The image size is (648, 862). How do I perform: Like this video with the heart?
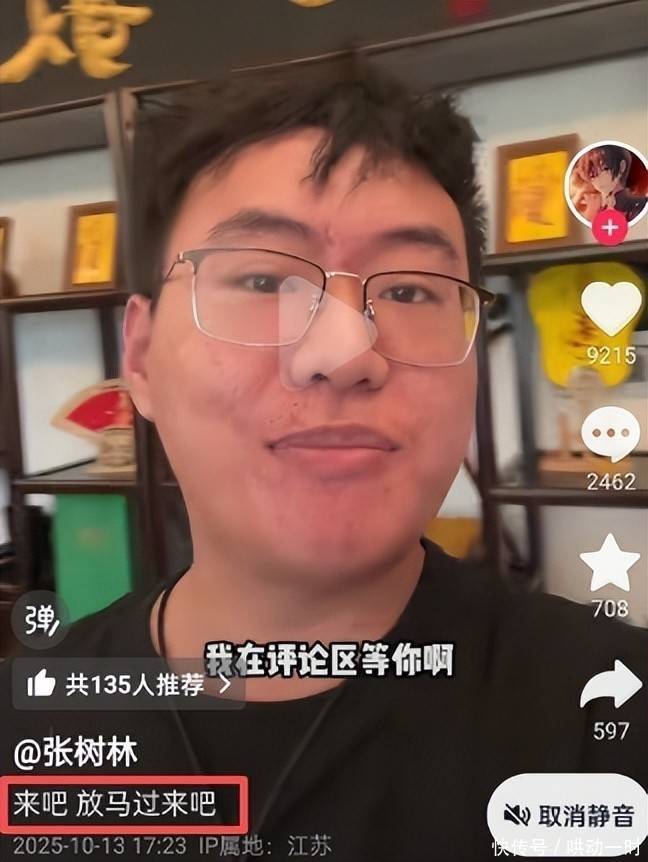(x=611, y=308)
